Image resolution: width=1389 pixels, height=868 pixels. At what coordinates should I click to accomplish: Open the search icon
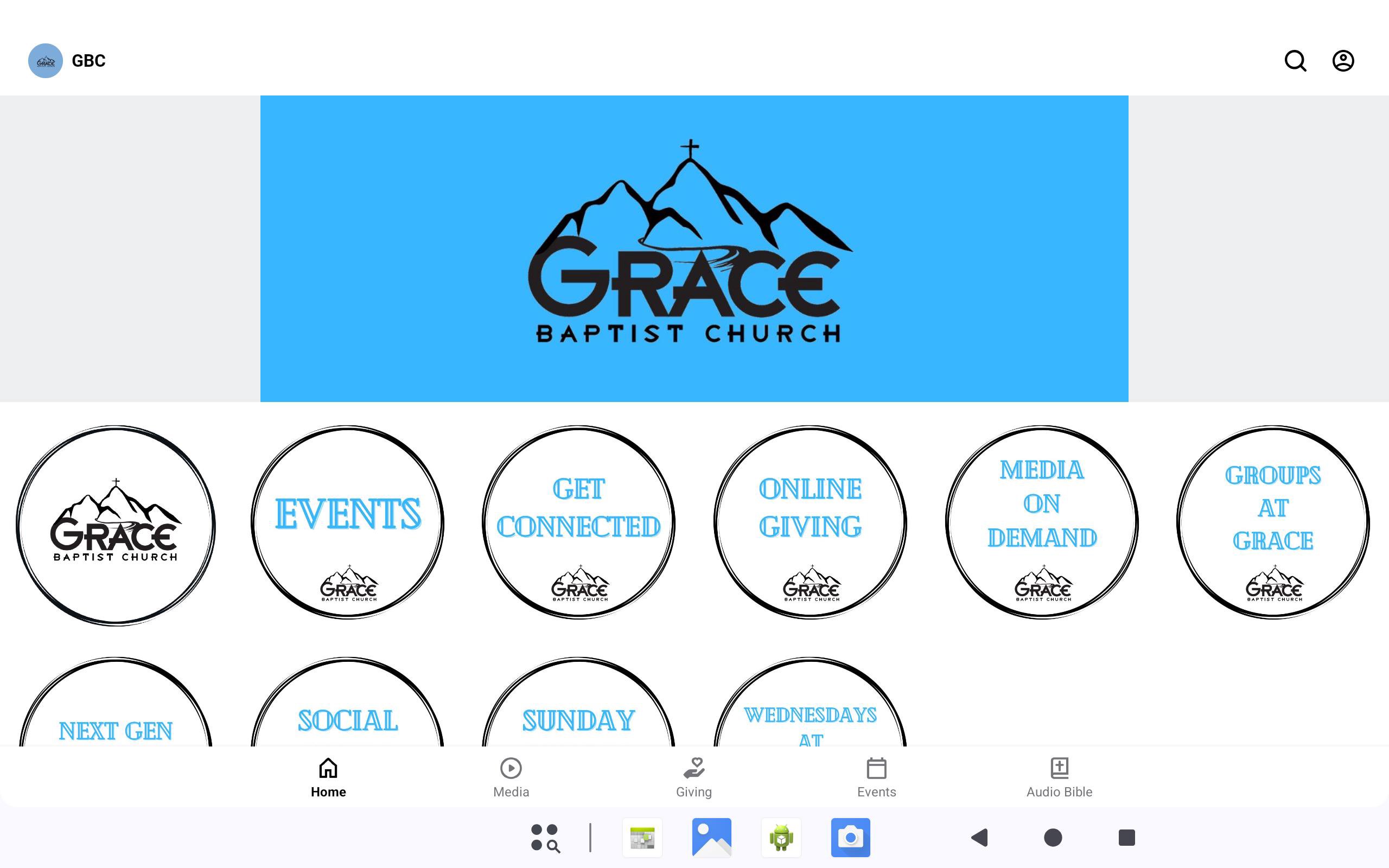click(x=1295, y=60)
